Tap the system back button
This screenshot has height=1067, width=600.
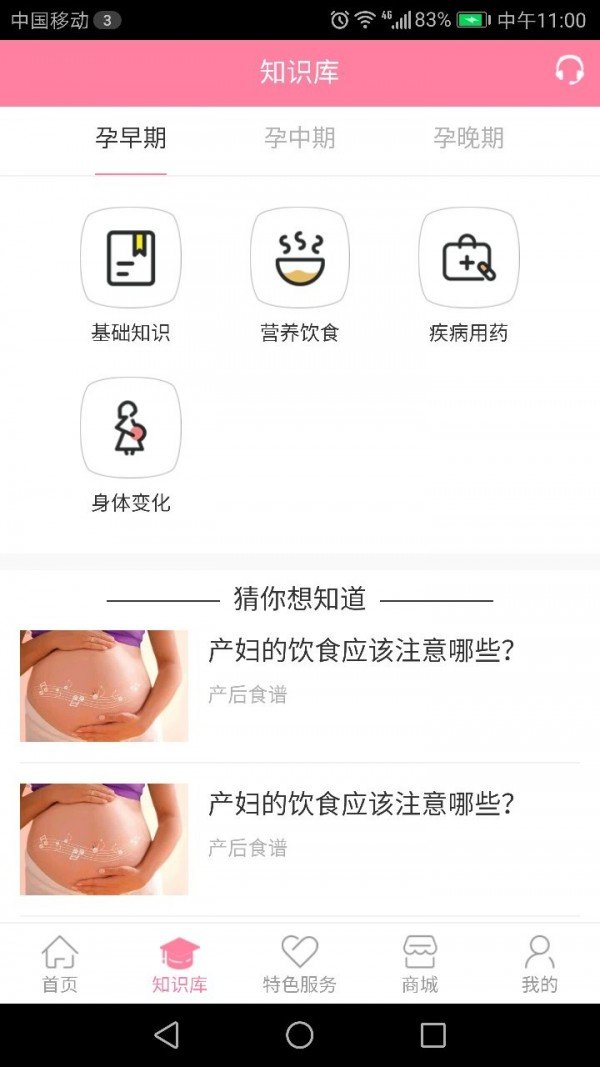click(x=167, y=1035)
